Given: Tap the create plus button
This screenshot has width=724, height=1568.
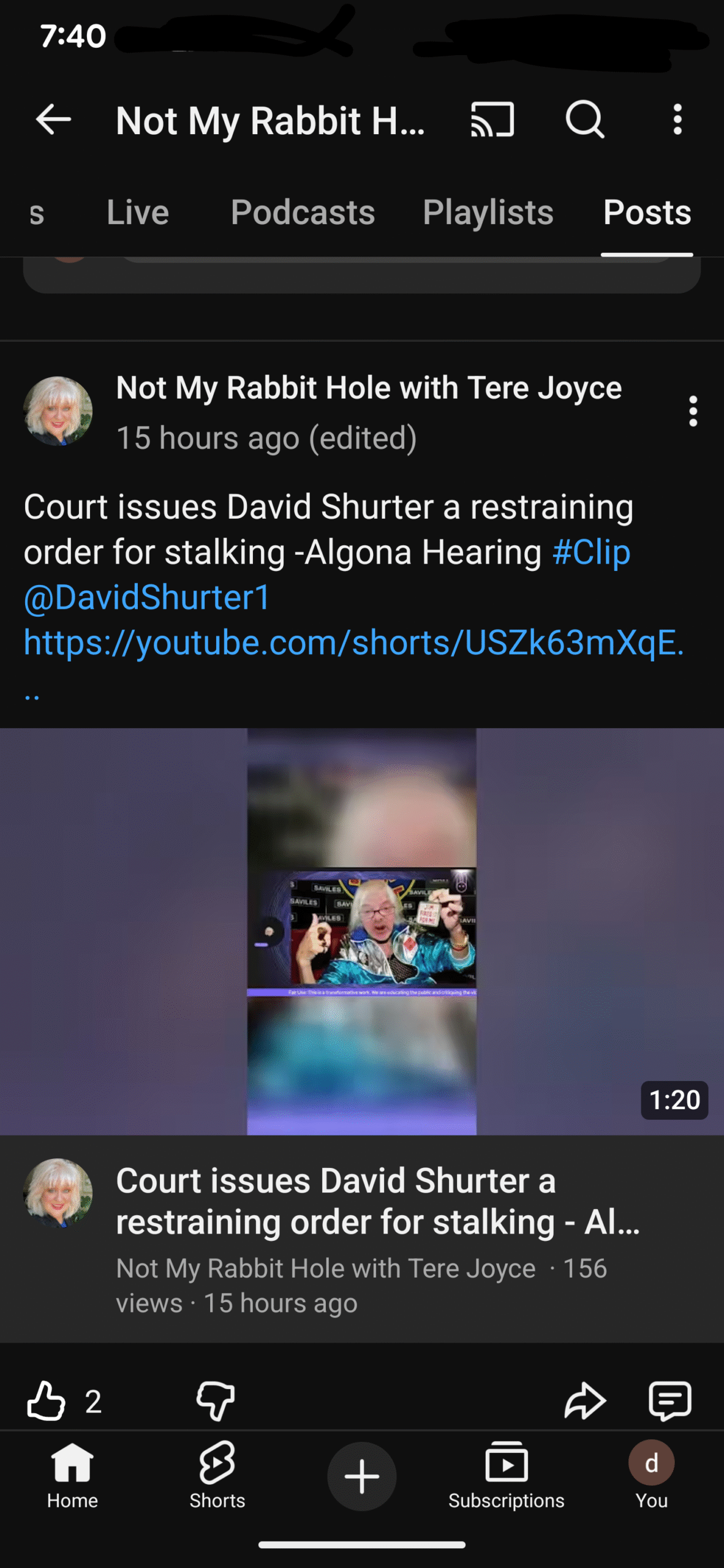Looking at the screenshot, I should [x=361, y=1476].
